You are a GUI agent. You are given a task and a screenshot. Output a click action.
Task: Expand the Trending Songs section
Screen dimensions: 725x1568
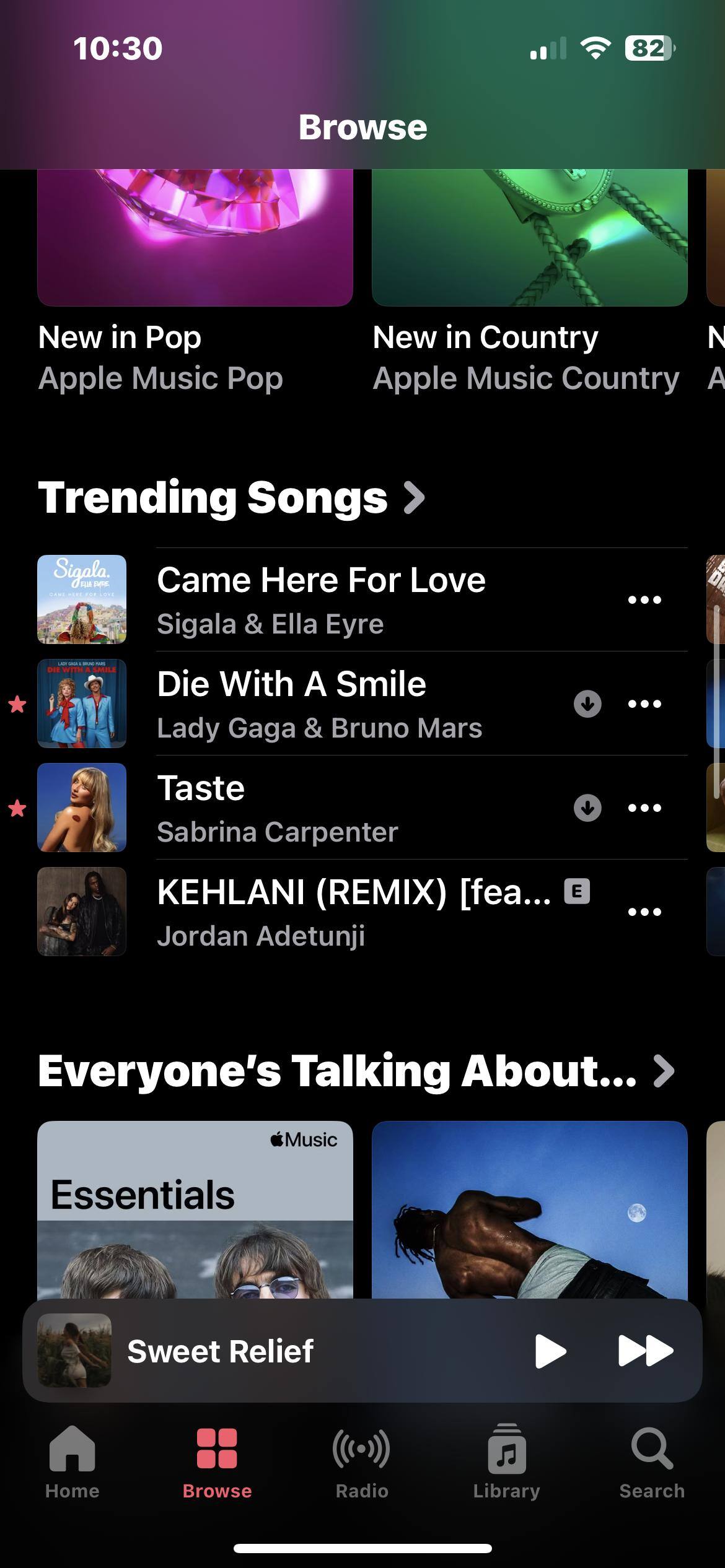[231, 498]
